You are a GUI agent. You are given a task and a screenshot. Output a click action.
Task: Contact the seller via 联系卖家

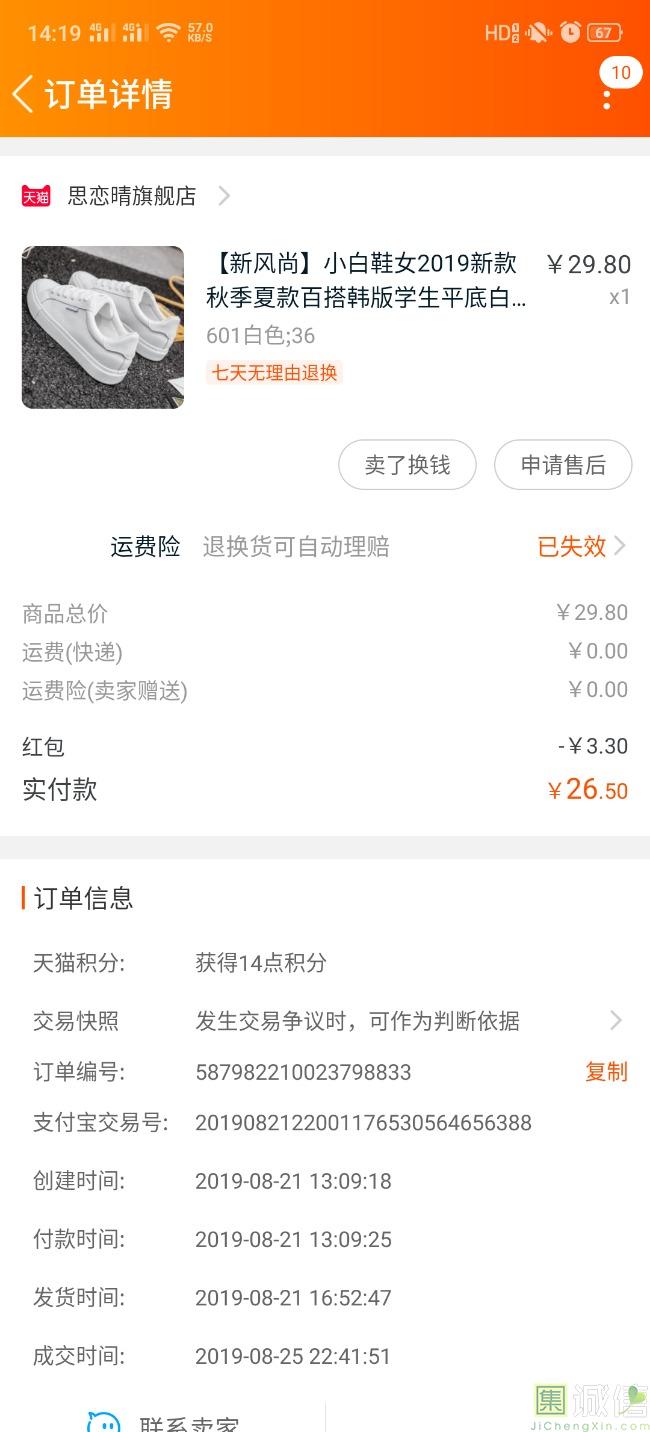tap(165, 1422)
